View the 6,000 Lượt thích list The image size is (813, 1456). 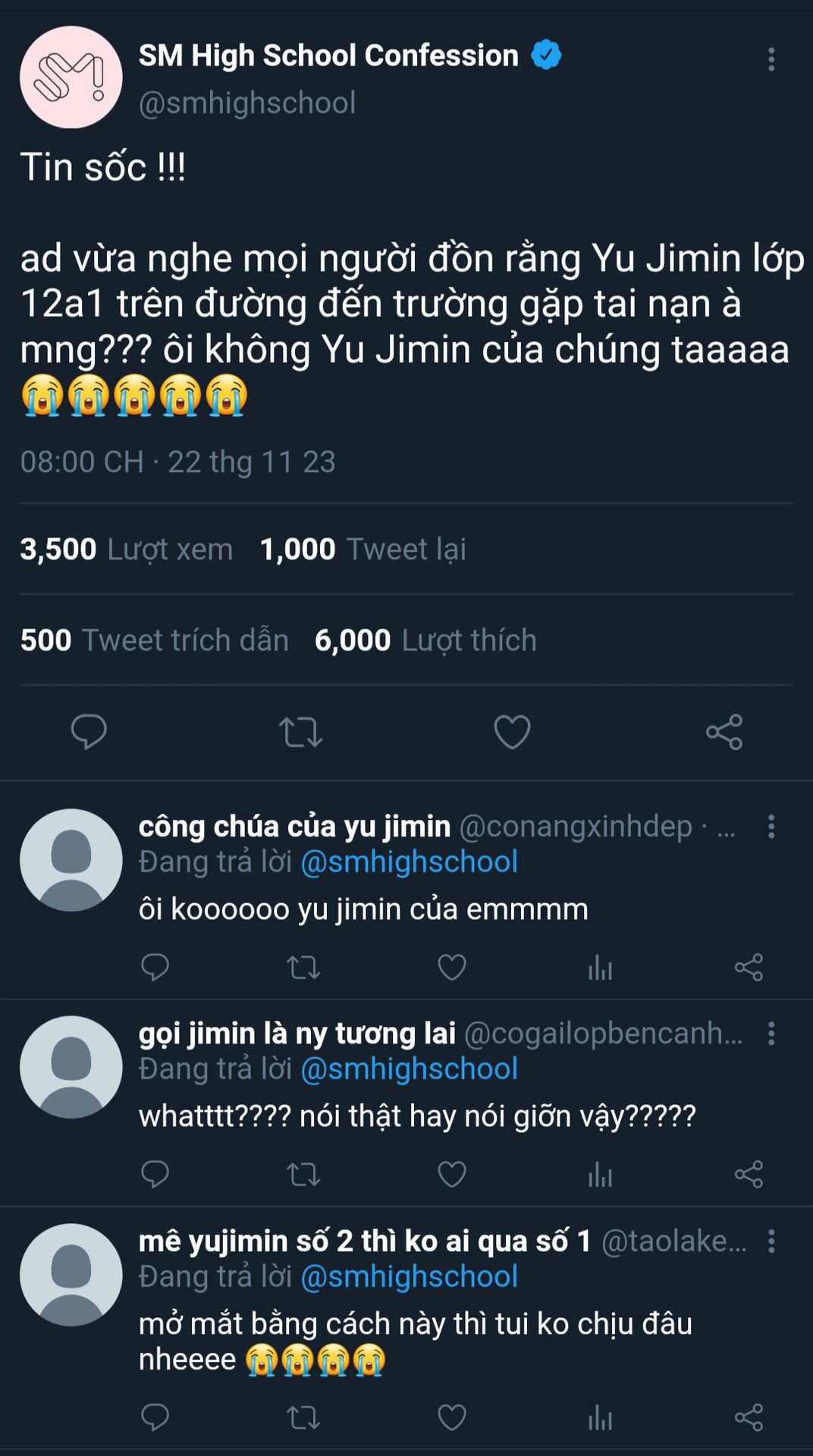(425, 640)
